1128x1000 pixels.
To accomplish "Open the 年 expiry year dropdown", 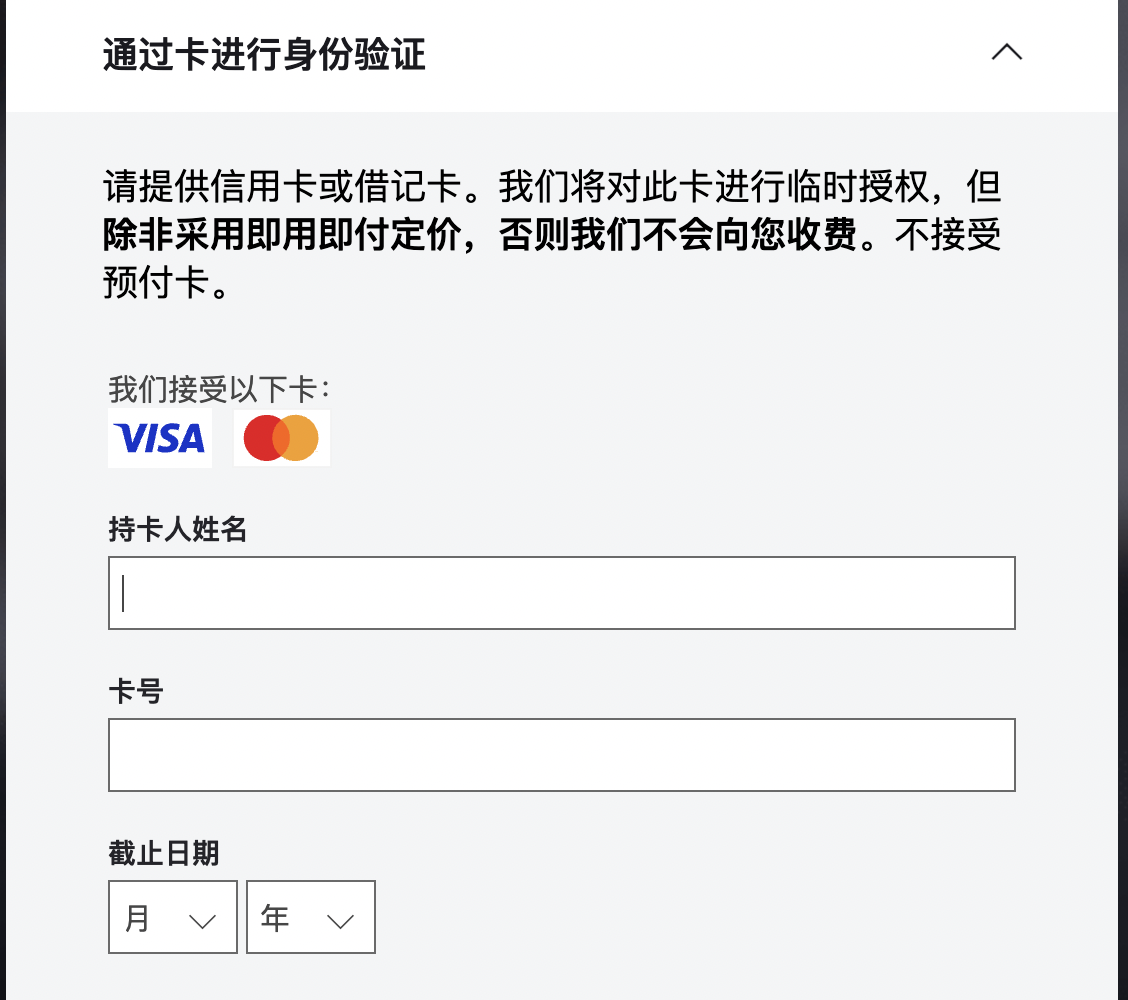I will tap(310, 917).
